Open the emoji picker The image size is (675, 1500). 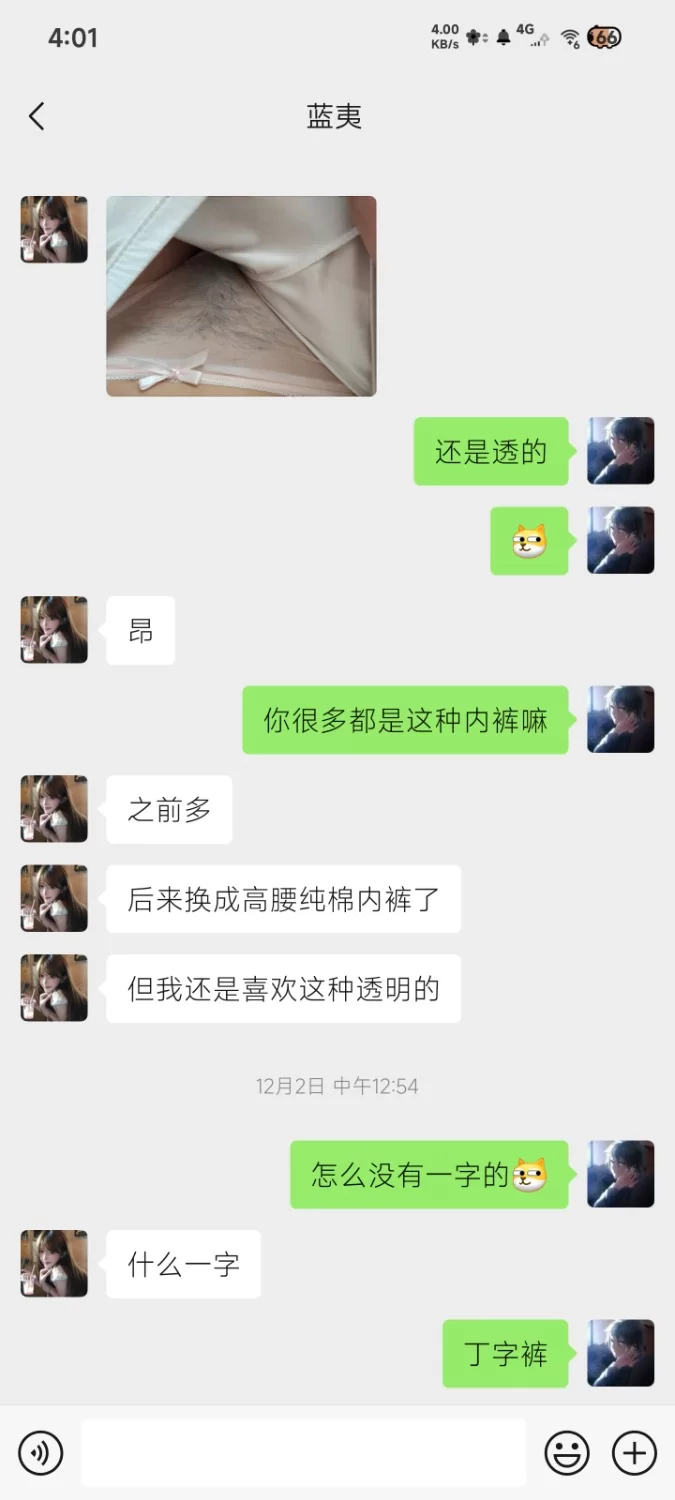pos(566,1452)
